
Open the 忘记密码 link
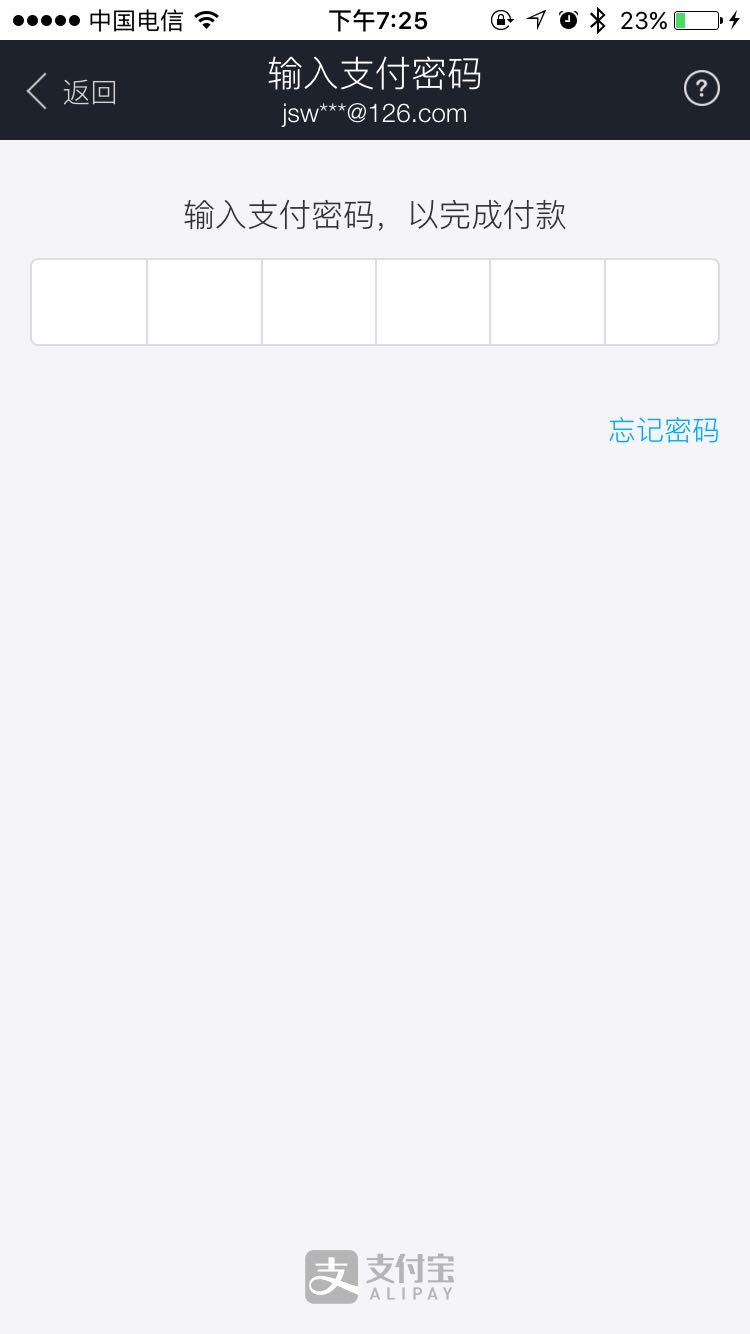[x=663, y=430]
